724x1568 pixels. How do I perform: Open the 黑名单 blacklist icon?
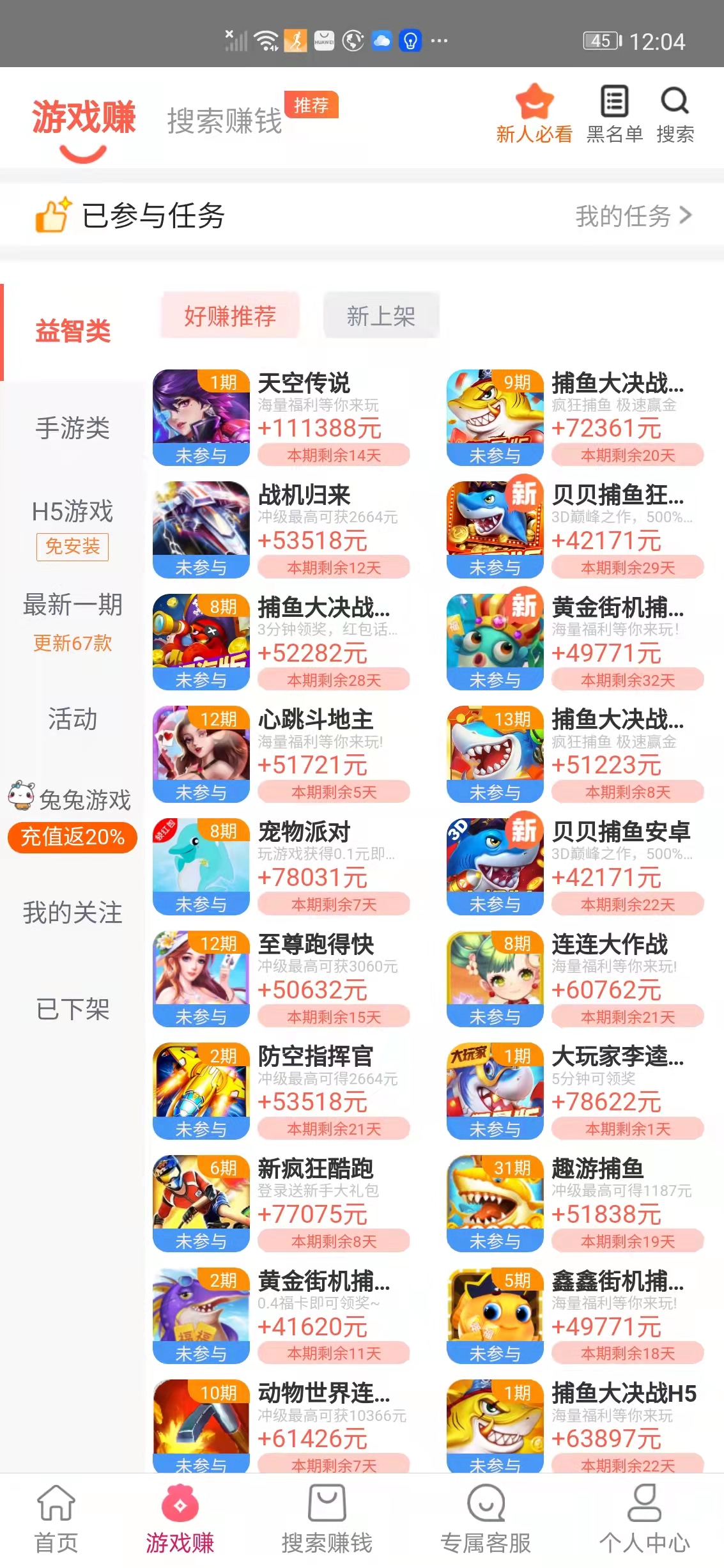614,114
